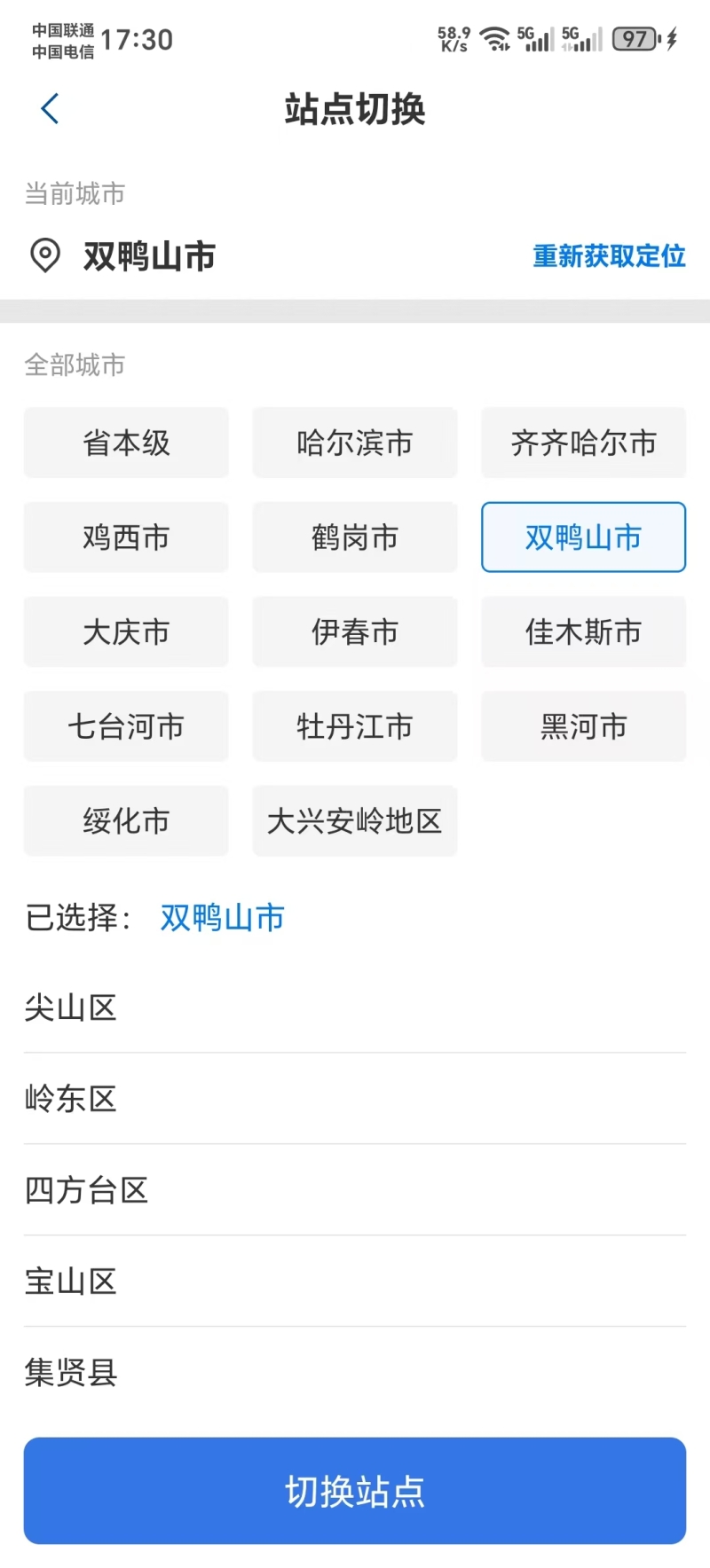Select 大庆市 from the city grid

pyautogui.click(x=126, y=632)
